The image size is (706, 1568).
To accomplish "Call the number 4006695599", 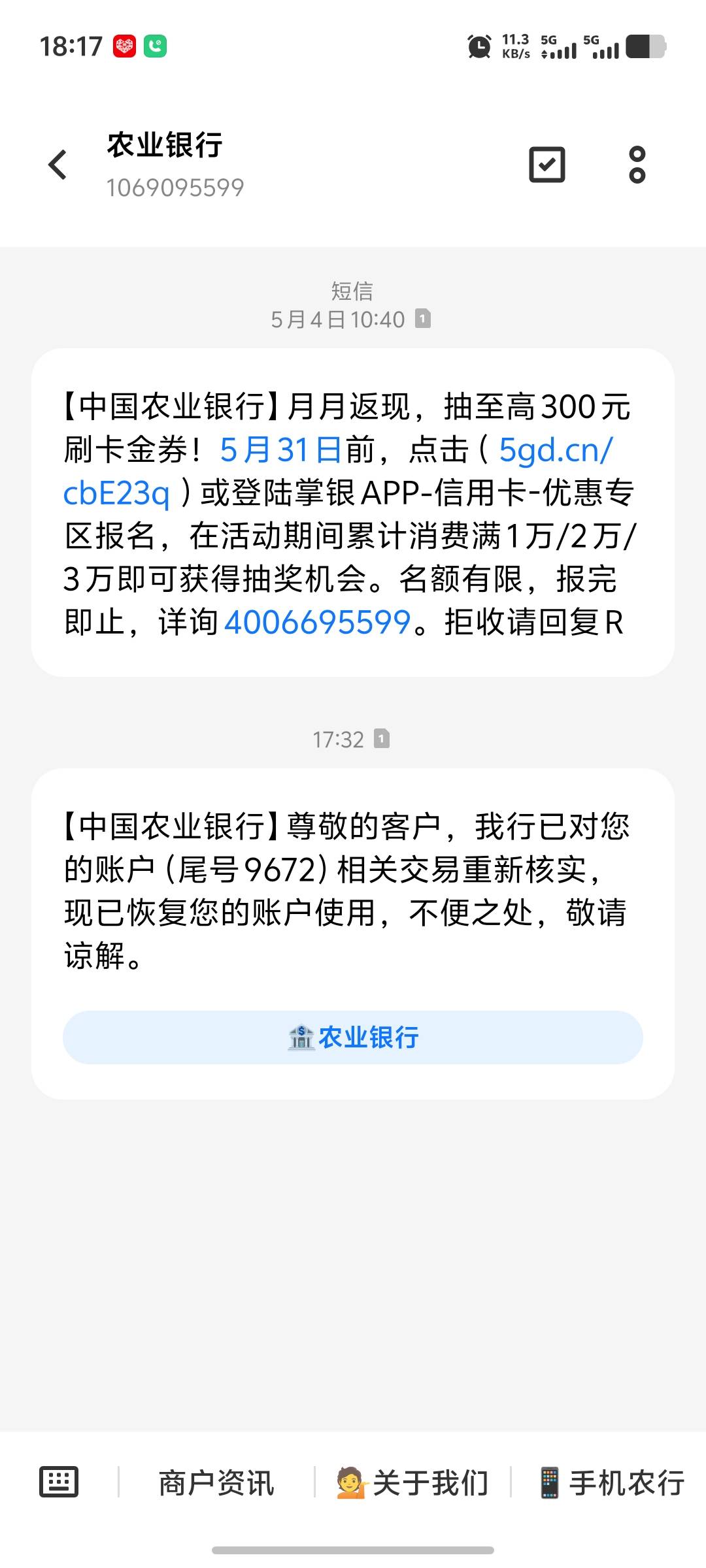I will click(317, 622).
